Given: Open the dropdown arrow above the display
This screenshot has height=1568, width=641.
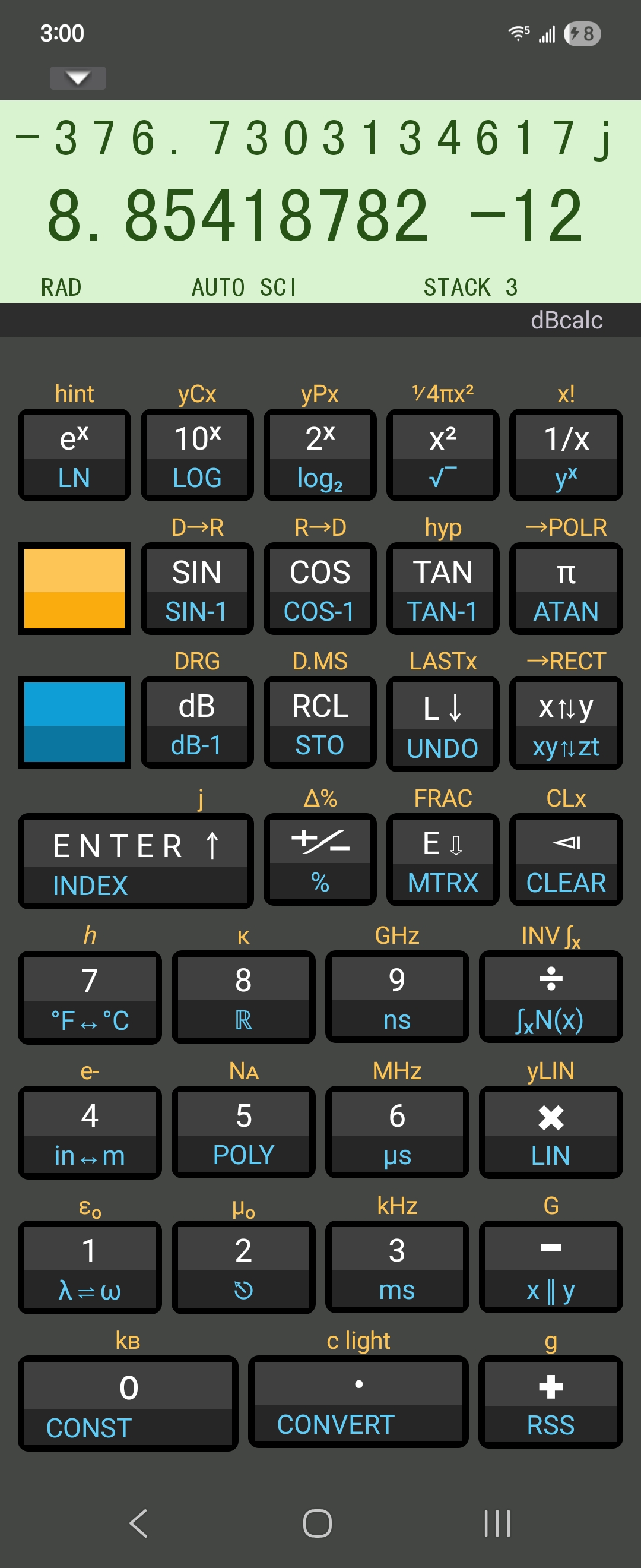Looking at the screenshot, I should [78, 78].
